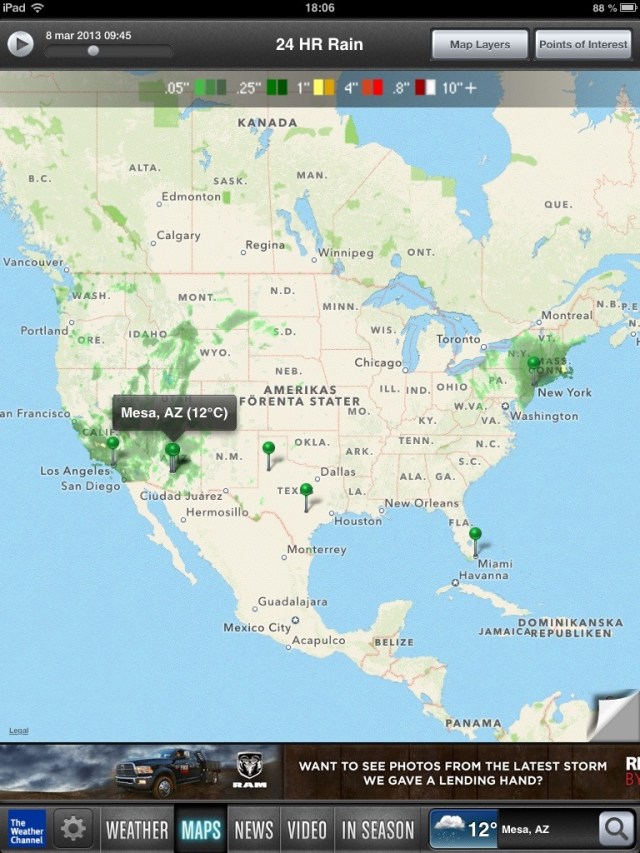Select the green pin near New York
Viewport: 640px width, 853px height.
point(534,364)
